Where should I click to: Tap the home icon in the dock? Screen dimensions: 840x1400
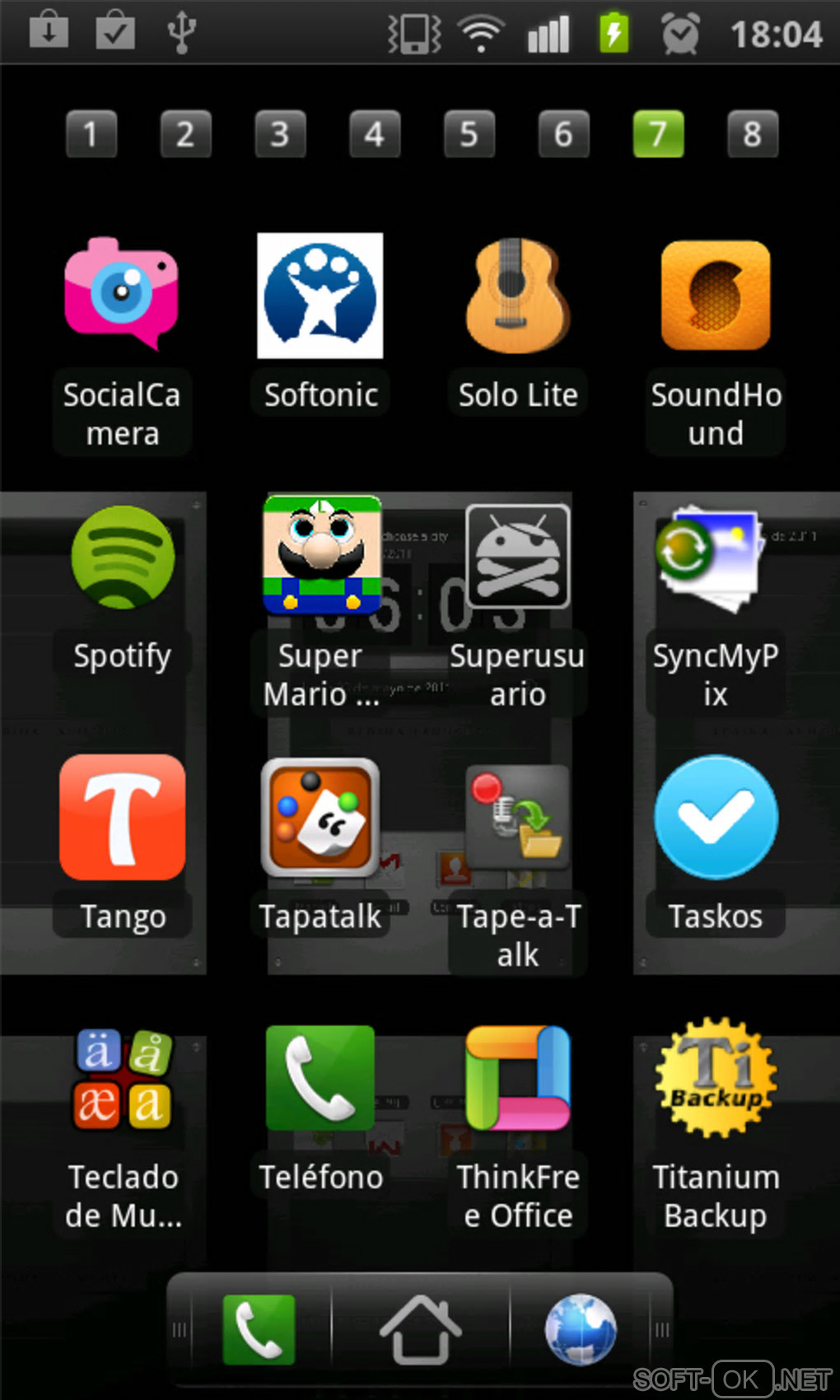420,1329
